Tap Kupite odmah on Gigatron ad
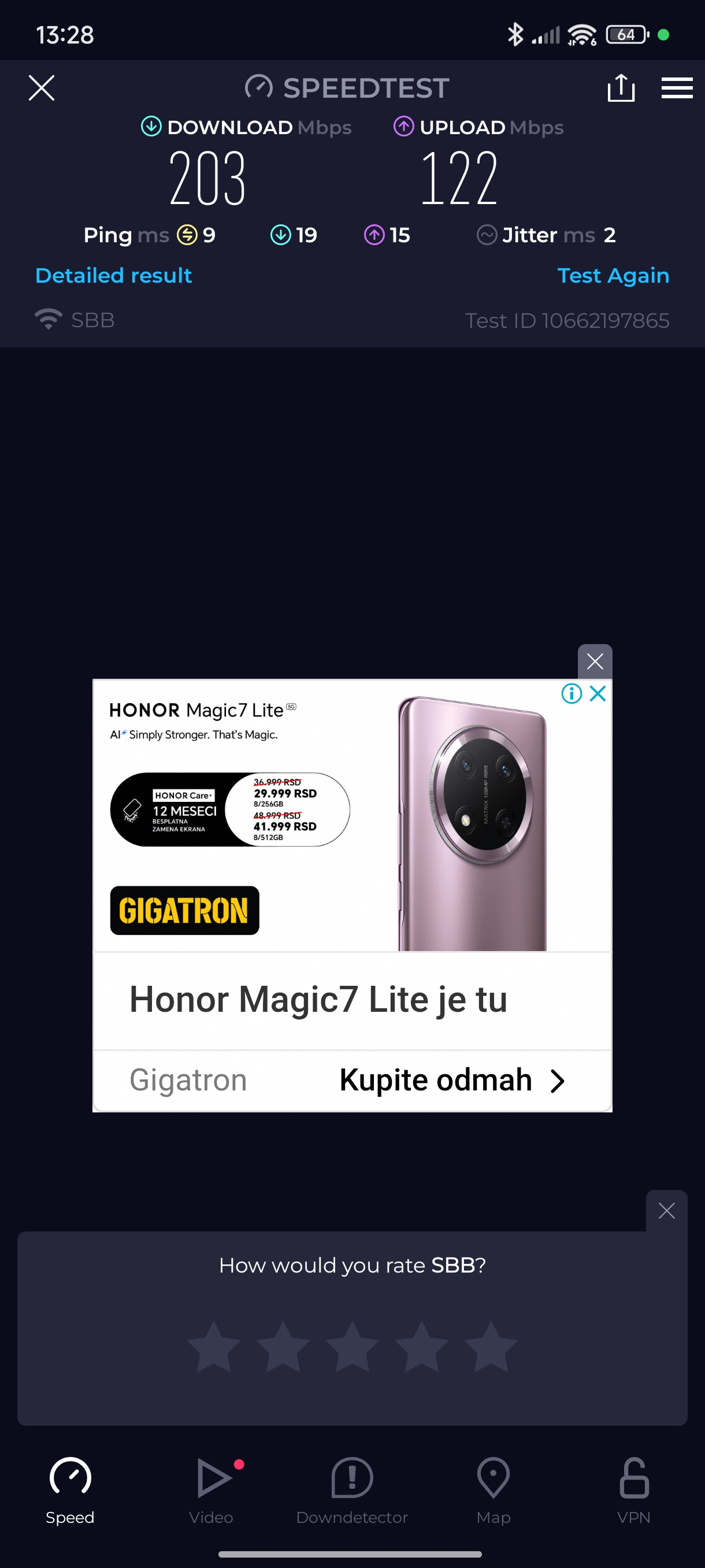705x1568 pixels. 451,1081
